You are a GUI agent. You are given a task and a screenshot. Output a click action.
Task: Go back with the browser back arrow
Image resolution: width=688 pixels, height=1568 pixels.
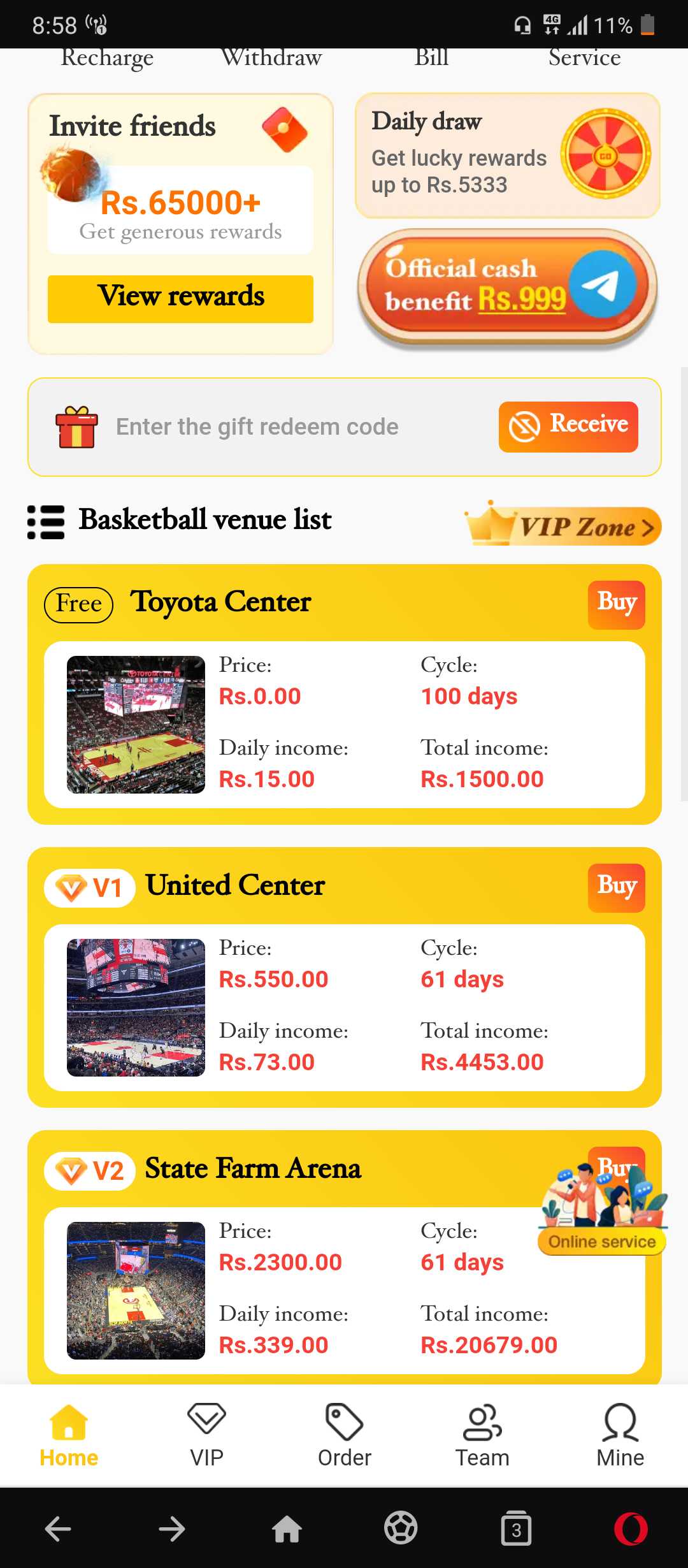tap(58, 1528)
